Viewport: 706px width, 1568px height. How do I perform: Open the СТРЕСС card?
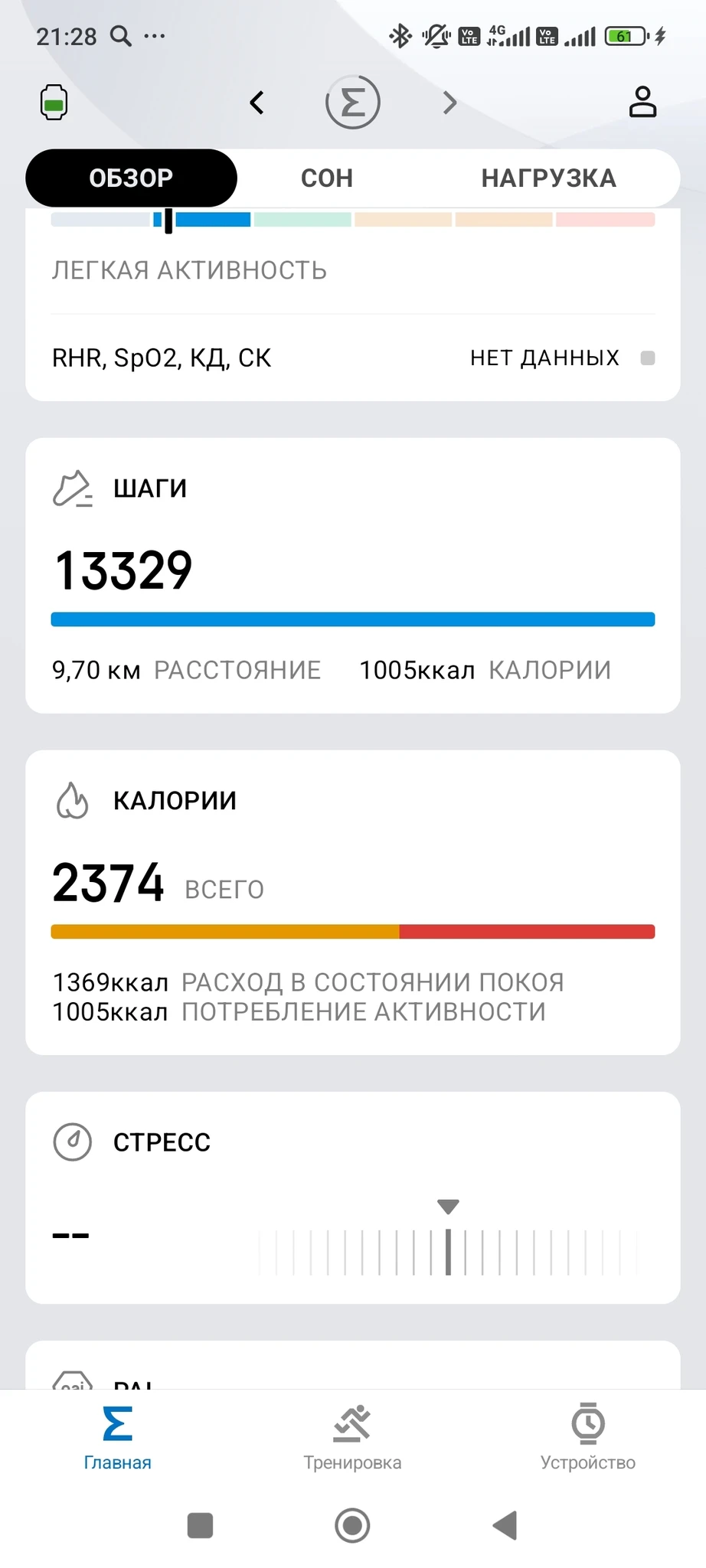coord(353,1197)
